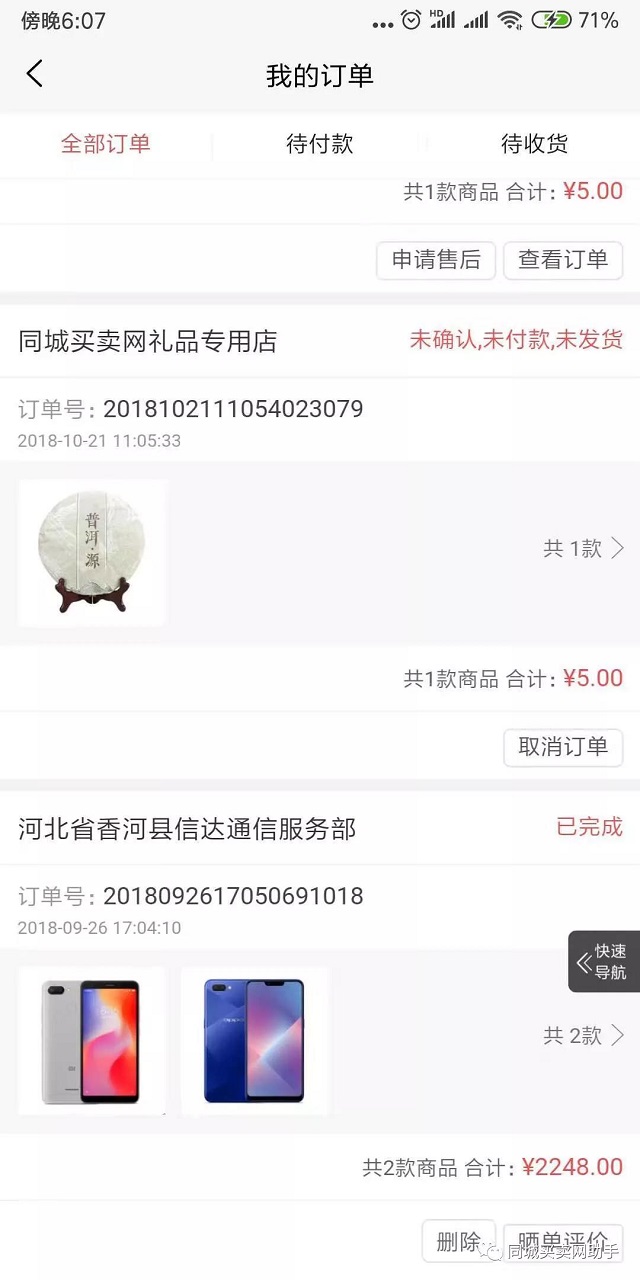Open the 河北省香河县信达通信服务部 shop
Image resolution: width=640 pixels, height=1280 pixels.
click(x=187, y=829)
